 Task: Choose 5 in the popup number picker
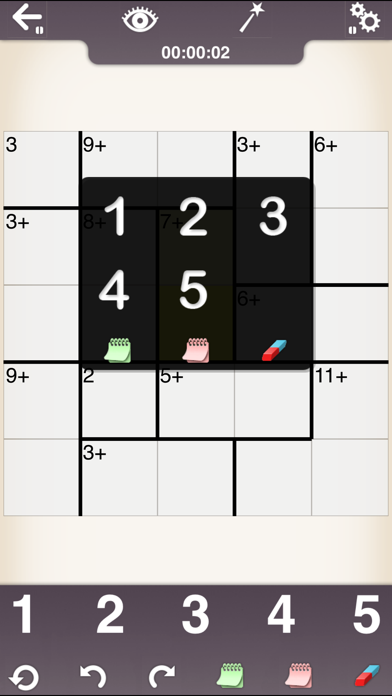click(194, 289)
